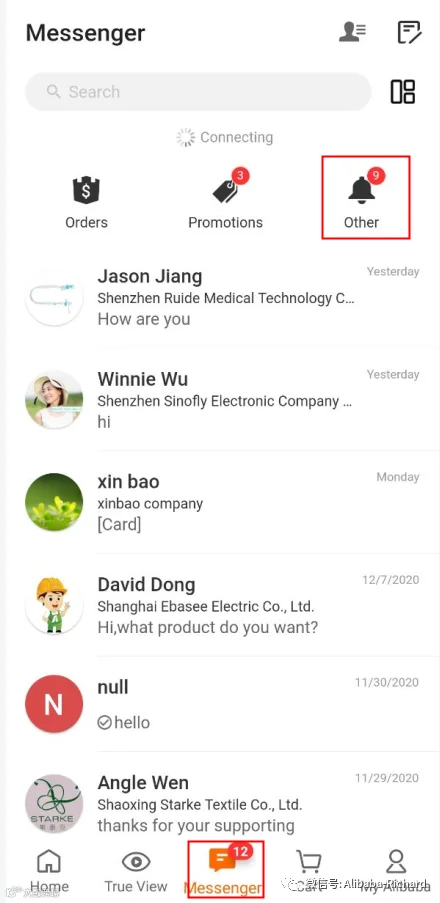Tap the compose note icon

point(409,32)
